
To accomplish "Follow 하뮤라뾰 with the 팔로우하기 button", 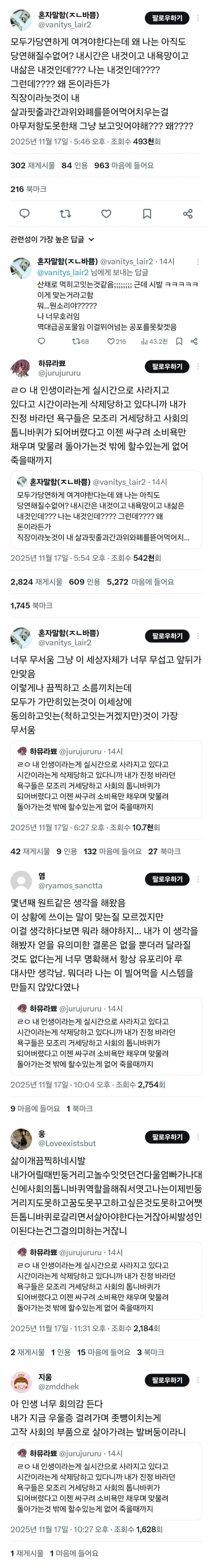I will (x=167, y=367).
